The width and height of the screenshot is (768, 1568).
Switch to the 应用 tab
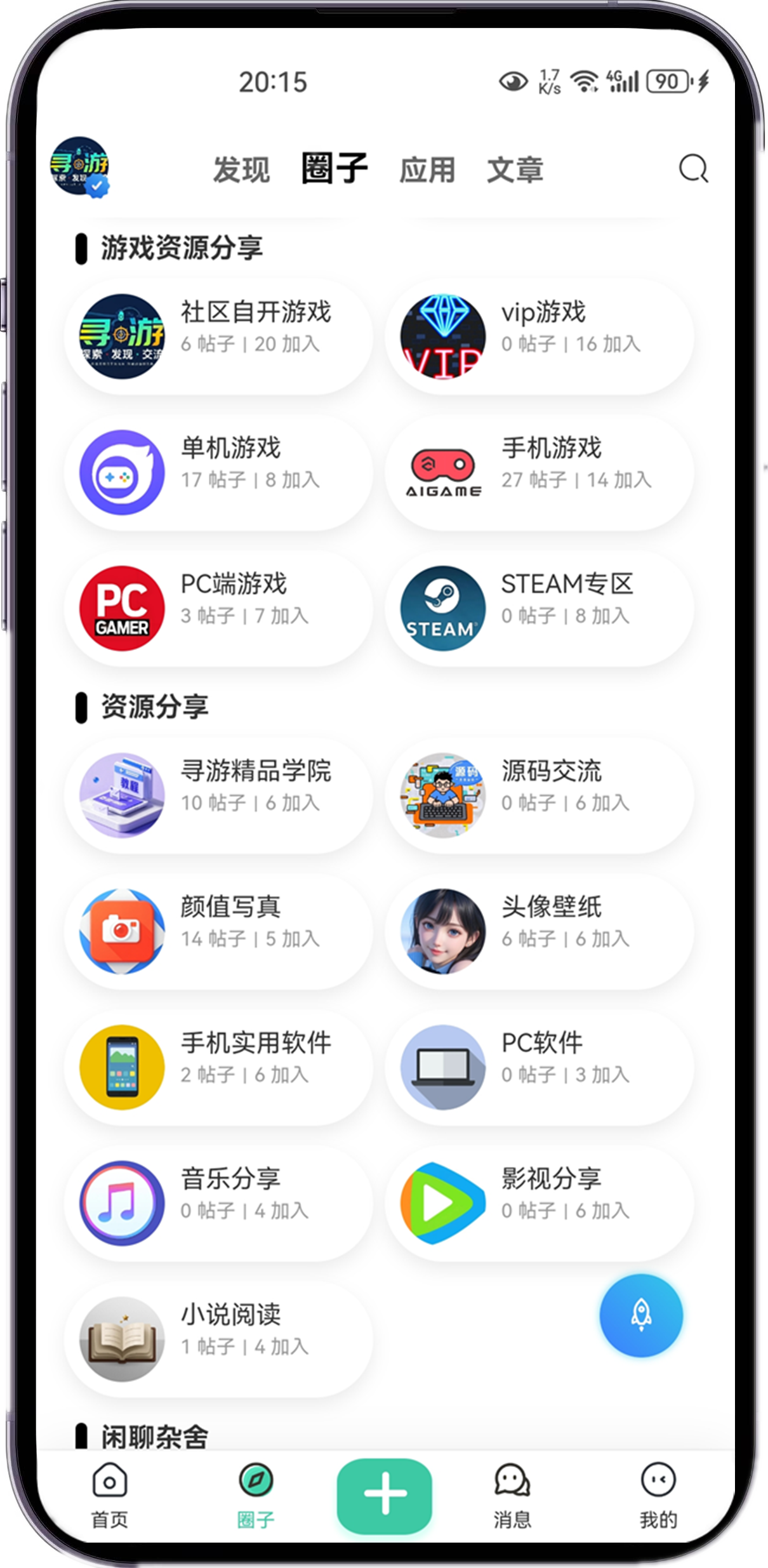(427, 170)
